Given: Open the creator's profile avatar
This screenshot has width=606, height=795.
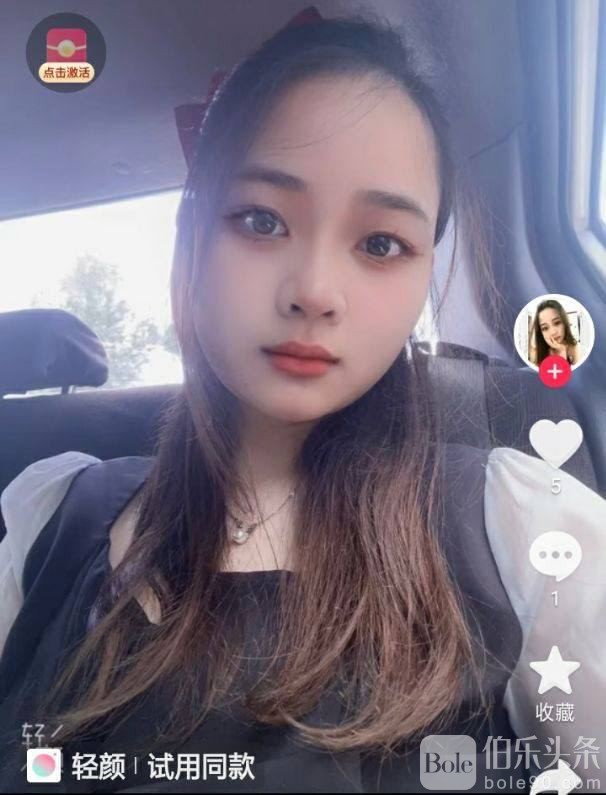Looking at the screenshot, I should (x=553, y=331).
